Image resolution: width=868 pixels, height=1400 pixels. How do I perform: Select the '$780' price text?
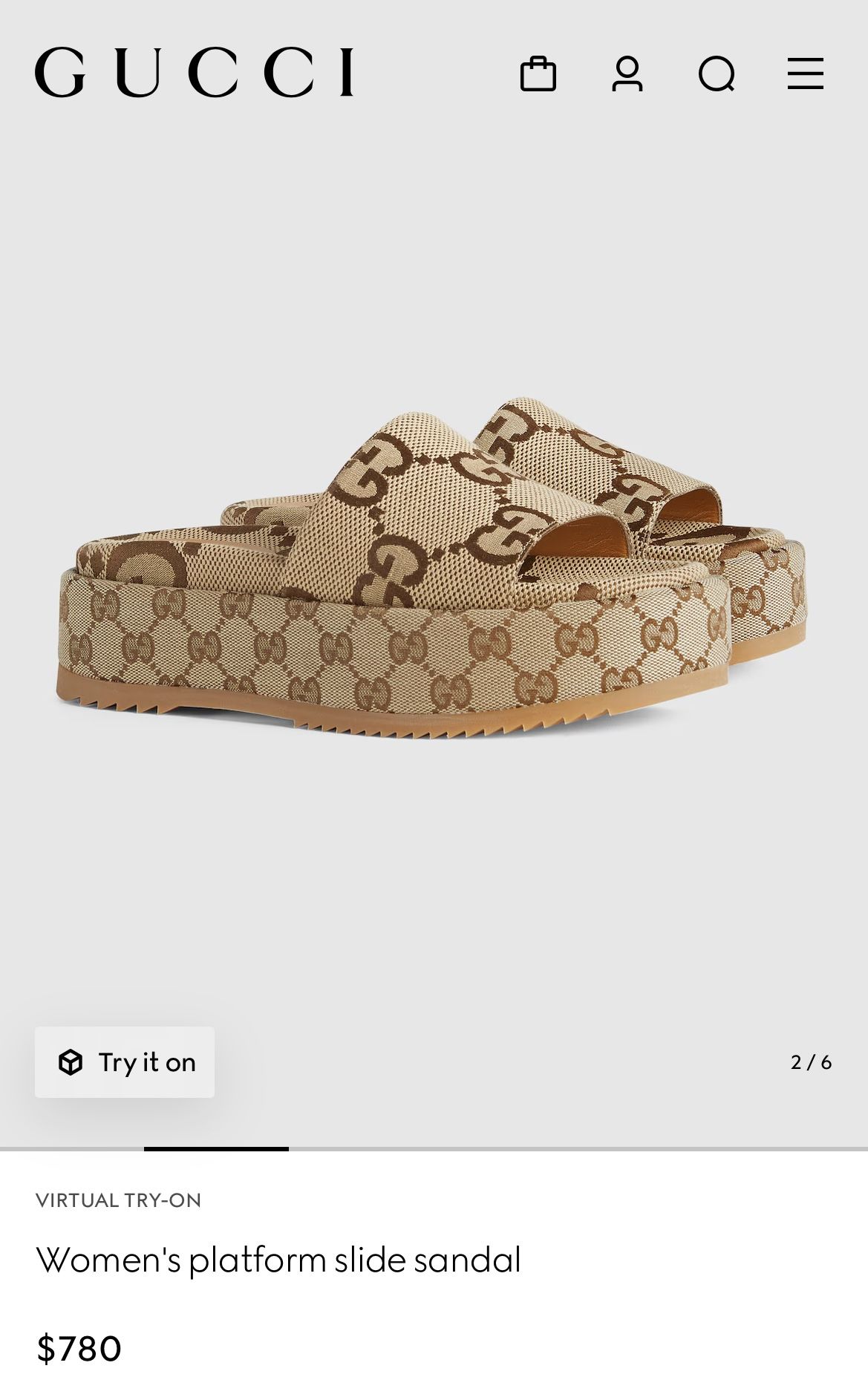[x=79, y=1345]
